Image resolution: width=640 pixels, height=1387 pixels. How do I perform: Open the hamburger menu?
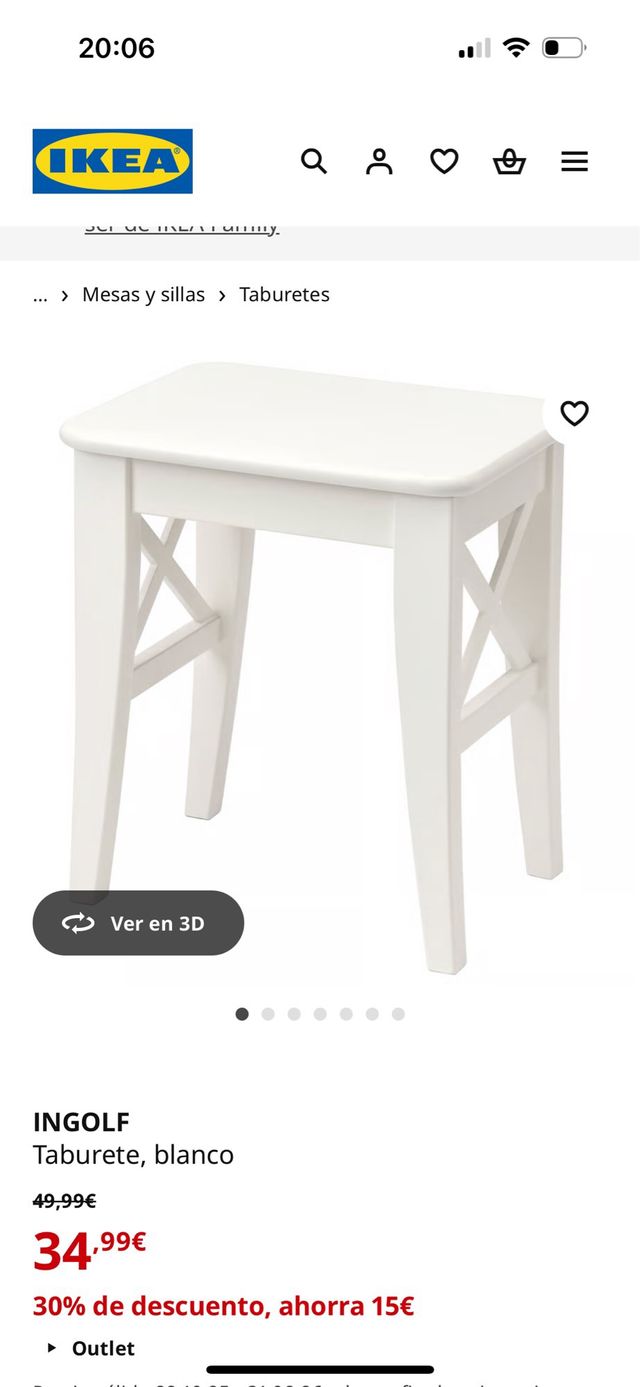pyautogui.click(x=574, y=161)
